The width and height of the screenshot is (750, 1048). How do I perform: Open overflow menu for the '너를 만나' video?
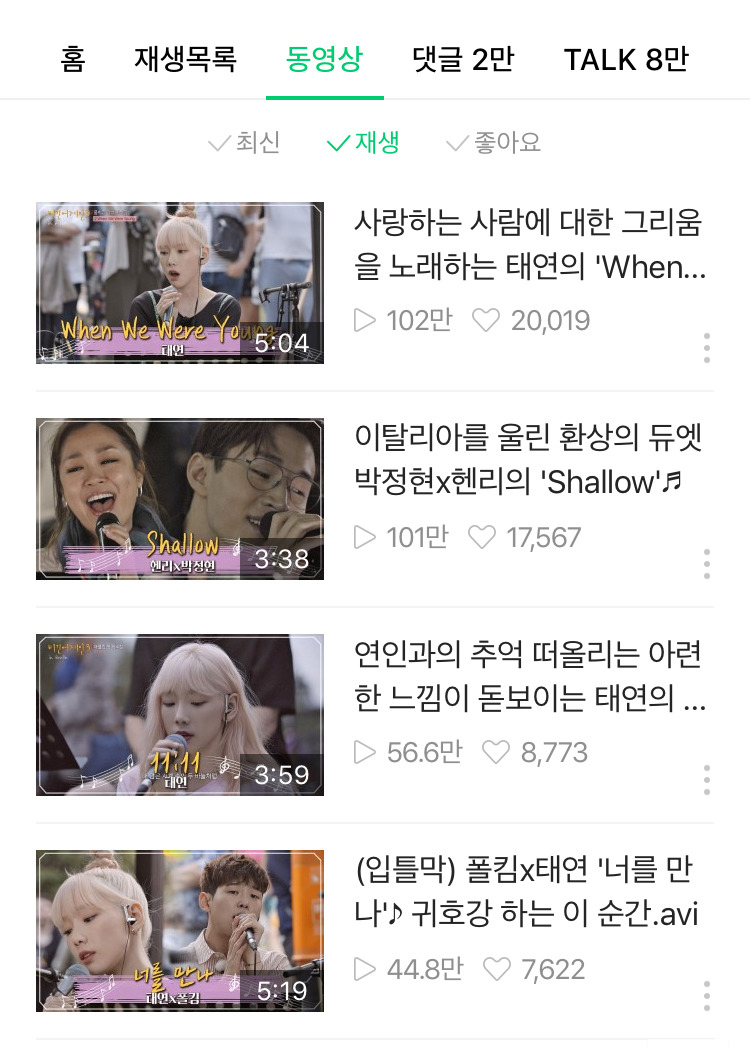click(x=706, y=996)
